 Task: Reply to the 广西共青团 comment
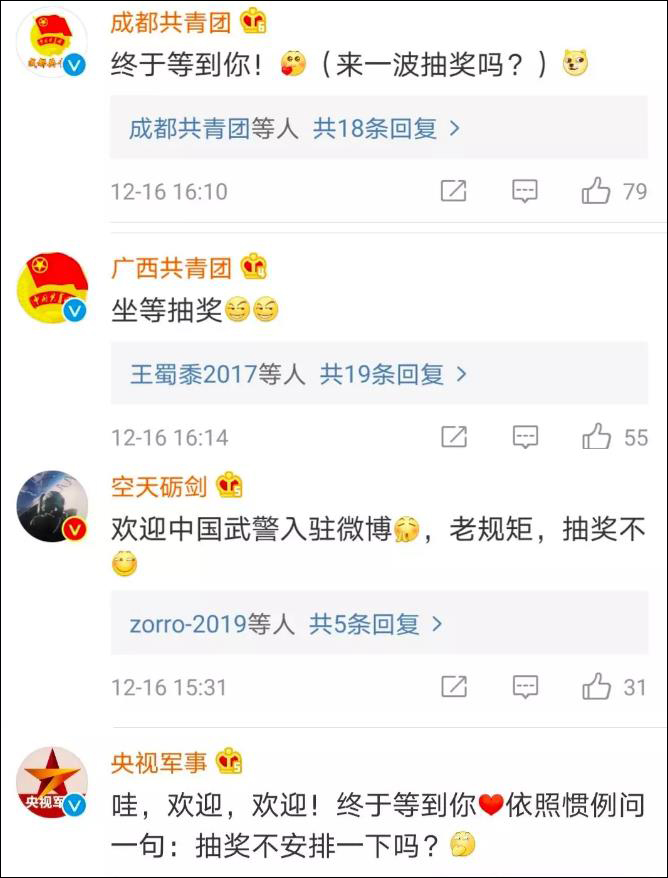click(x=525, y=437)
